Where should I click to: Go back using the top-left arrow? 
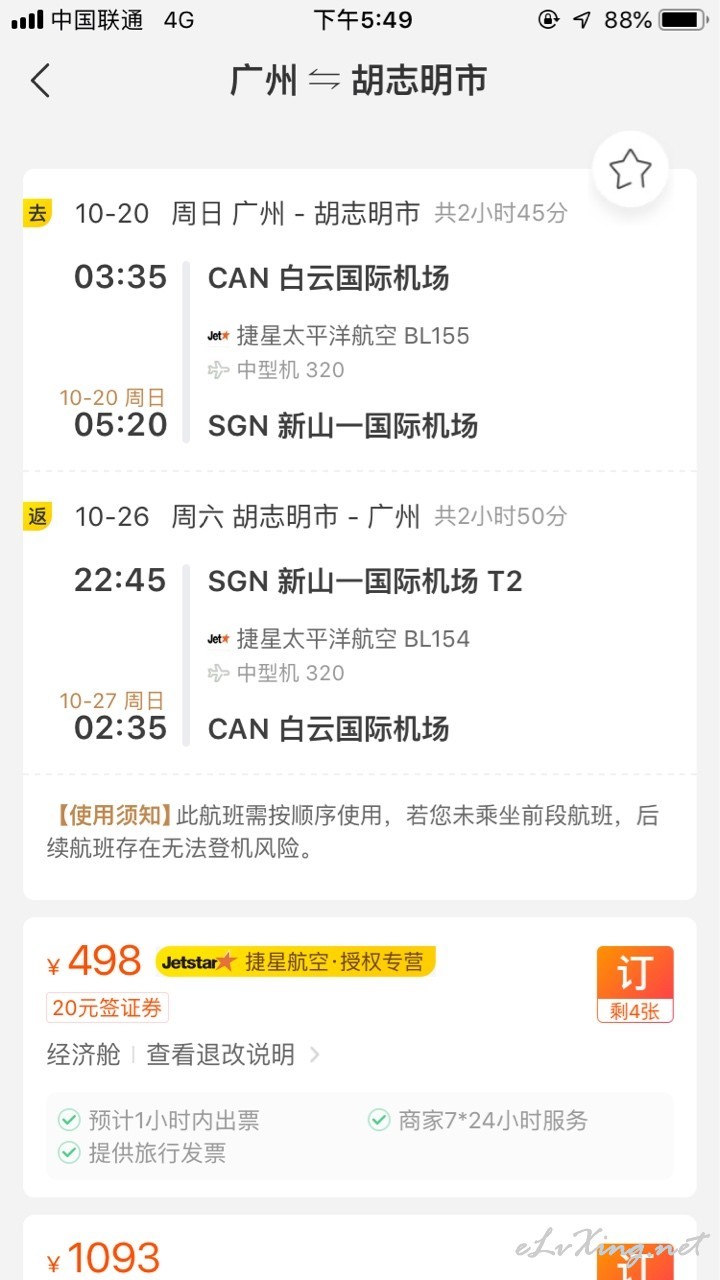click(x=40, y=80)
